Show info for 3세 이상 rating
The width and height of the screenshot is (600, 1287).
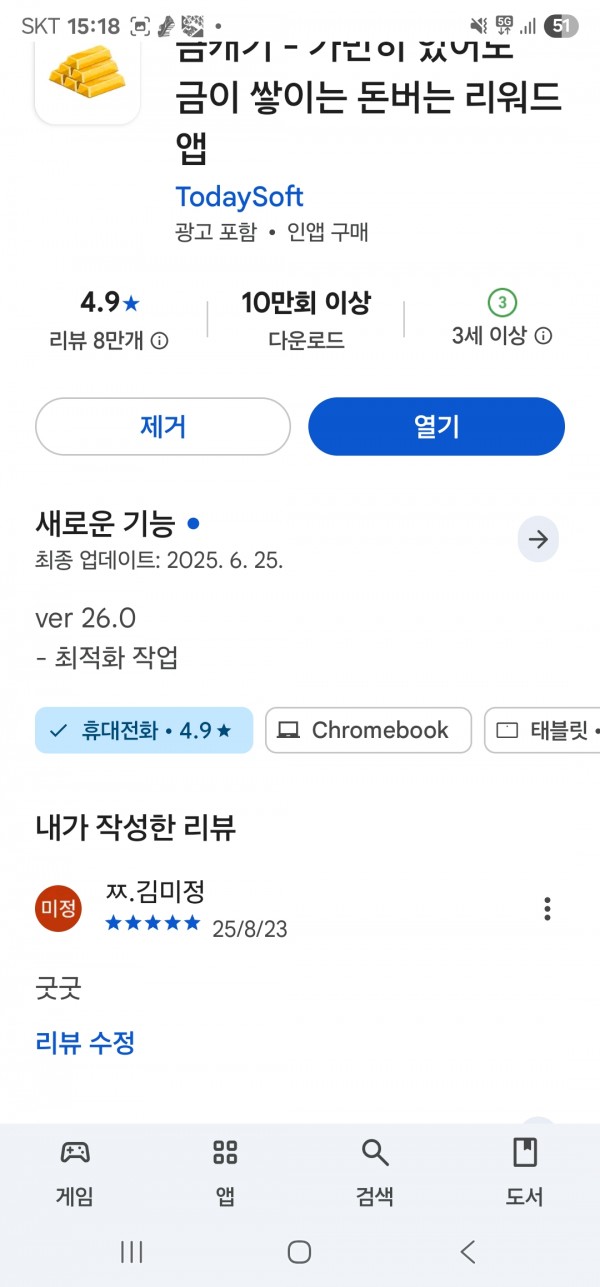[x=543, y=336]
